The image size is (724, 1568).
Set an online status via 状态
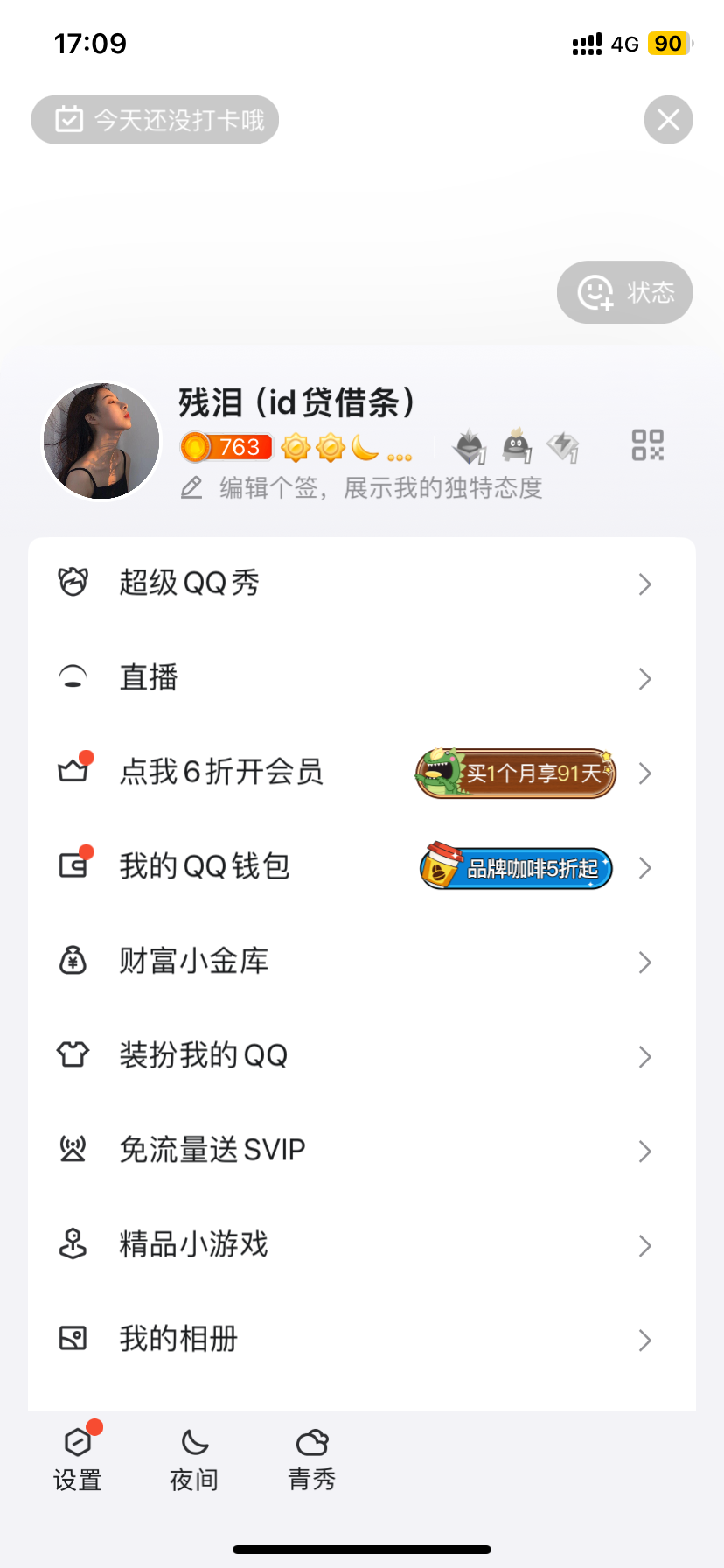point(624,292)
